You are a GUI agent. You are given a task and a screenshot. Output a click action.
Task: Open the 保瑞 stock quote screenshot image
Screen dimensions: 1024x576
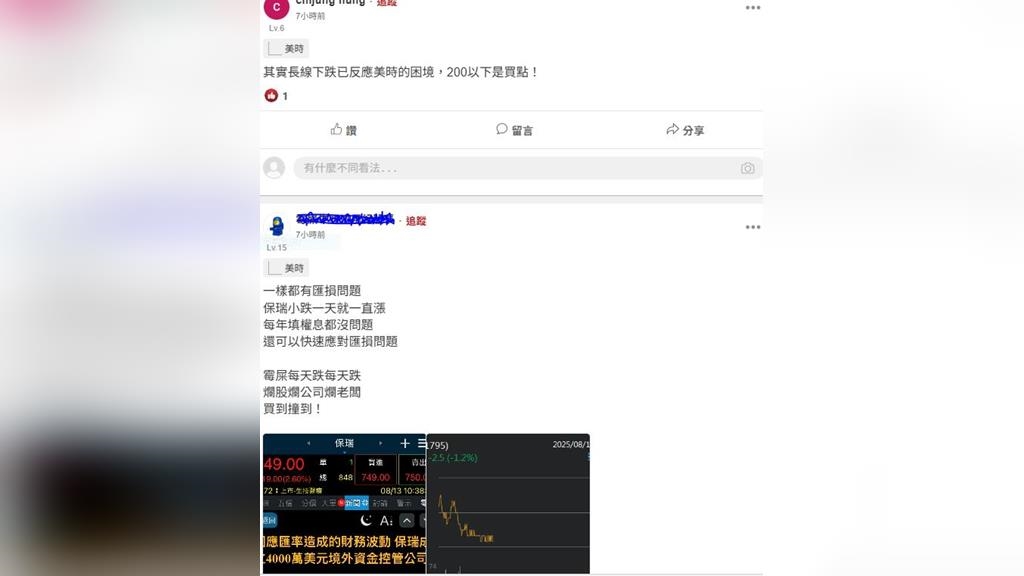tap(344, 503)
